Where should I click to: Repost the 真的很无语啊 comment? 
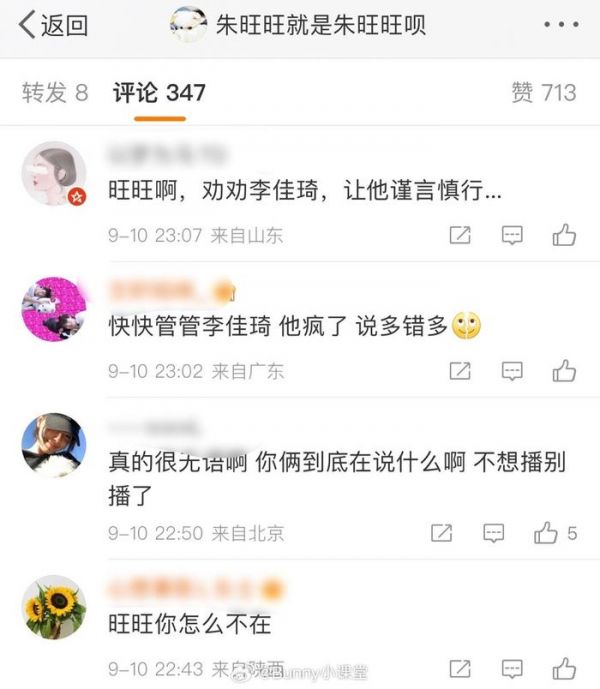(441, 533)
